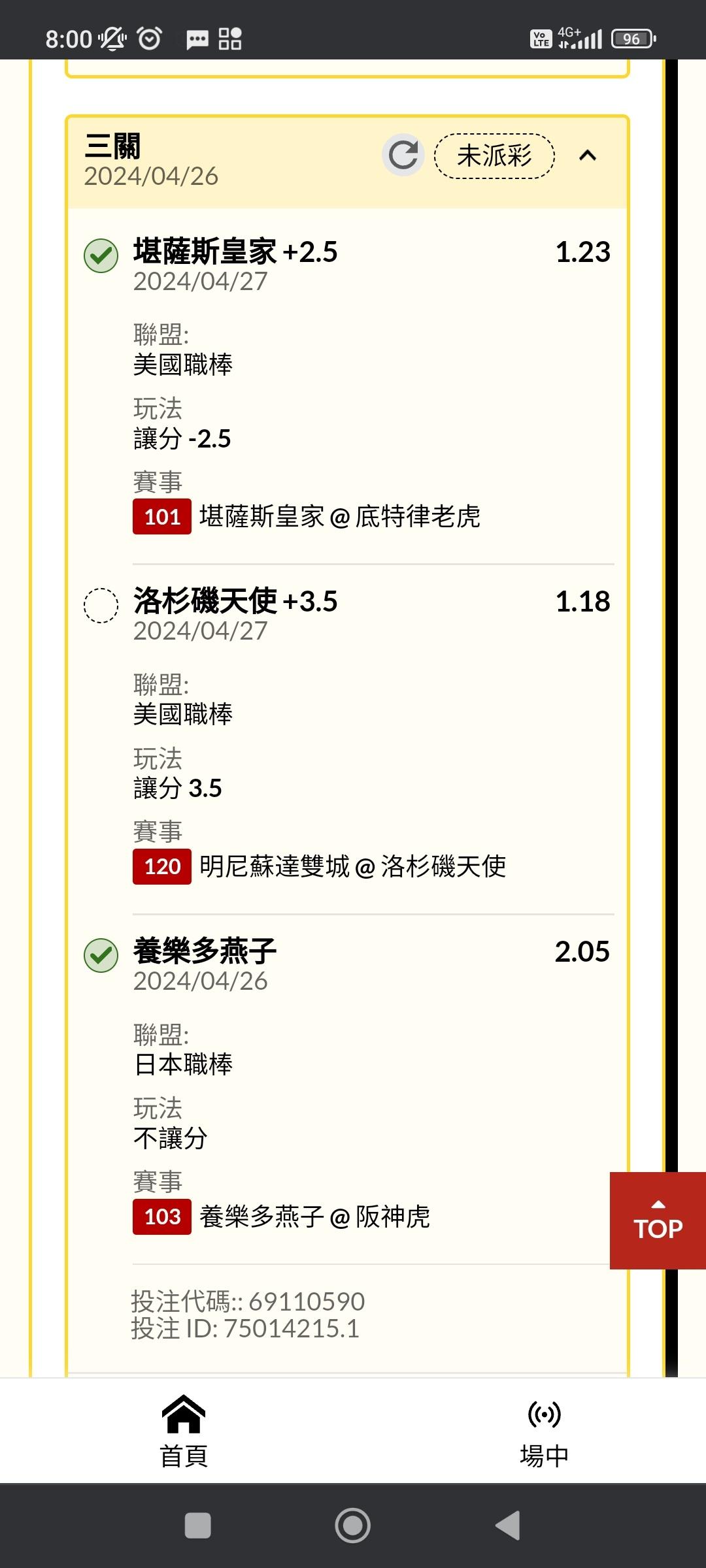Viewport: 706px width, 1568px height.
Task: Go to 首頁 home tab
Action: pyautogui.click(x=184, y=1431)
